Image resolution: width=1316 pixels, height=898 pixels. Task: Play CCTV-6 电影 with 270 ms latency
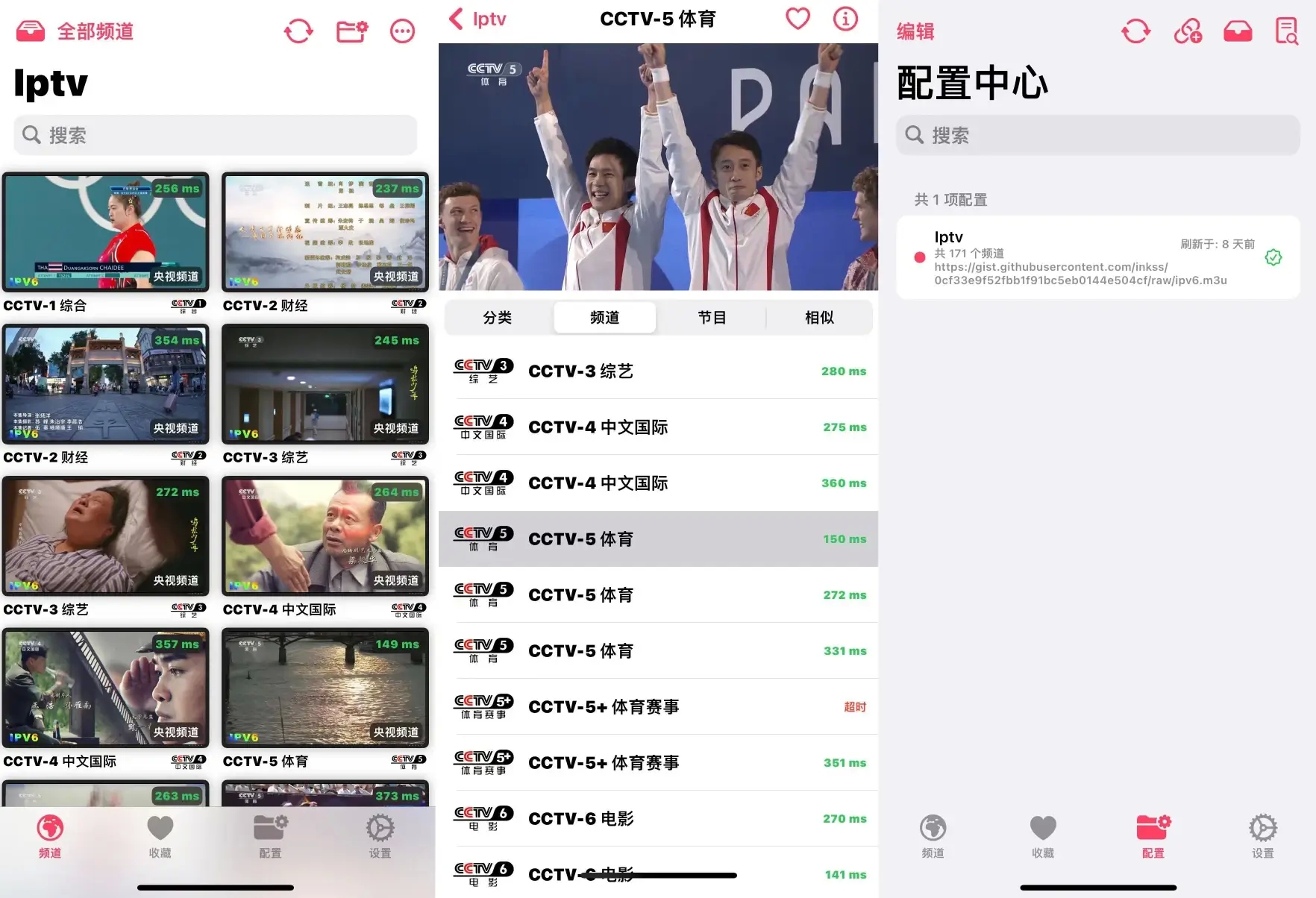pyautogui.click(x=658, y=819)
